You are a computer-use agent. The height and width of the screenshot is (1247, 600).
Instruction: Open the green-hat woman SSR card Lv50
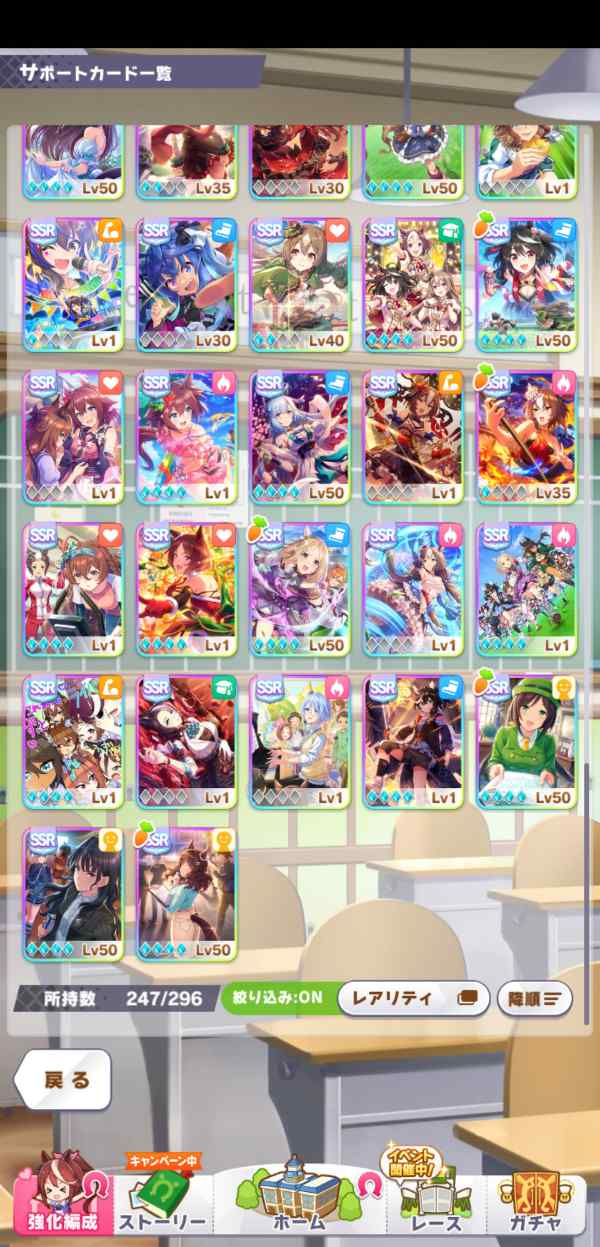(526, 741)
